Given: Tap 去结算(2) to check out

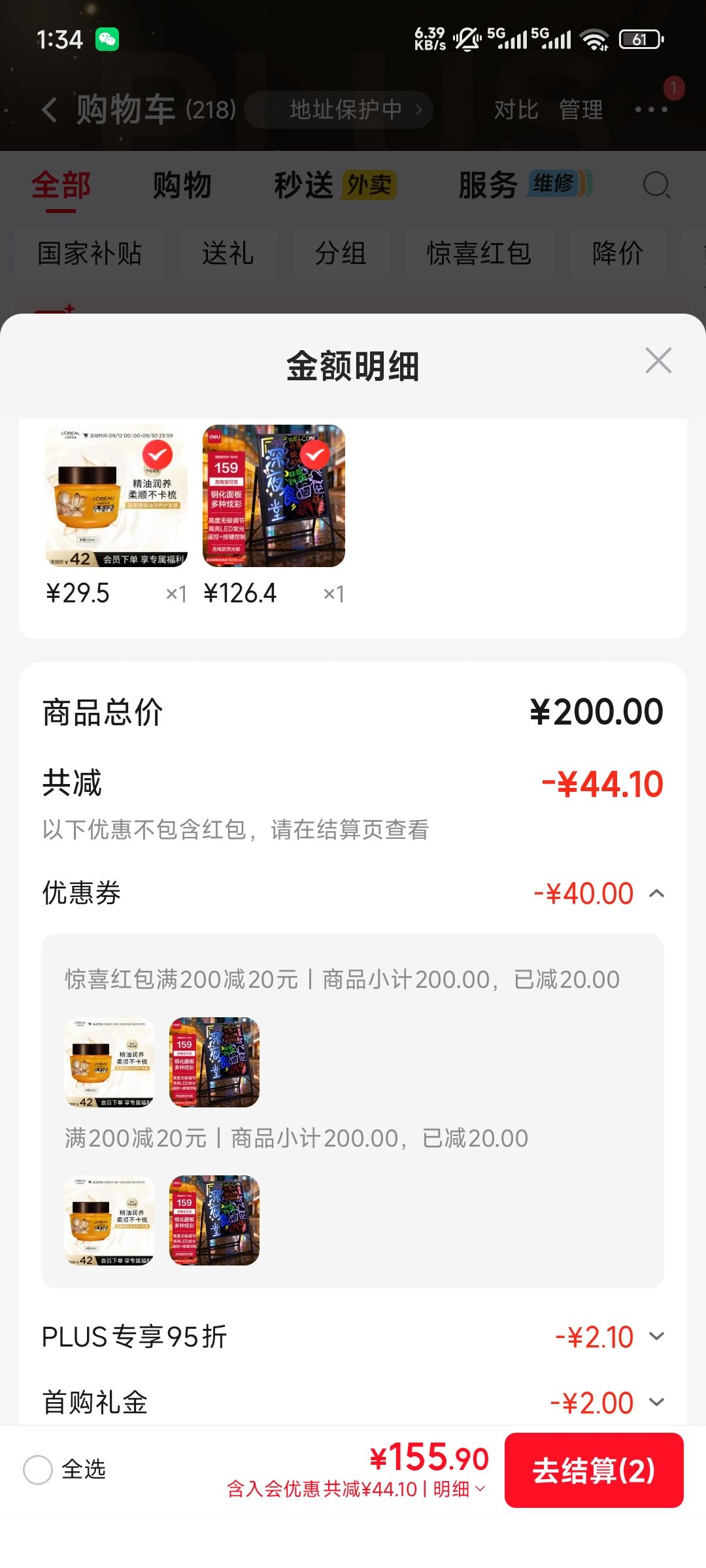Looking at the screenshot, I should pyautogui.click(x=594, y=1471).
